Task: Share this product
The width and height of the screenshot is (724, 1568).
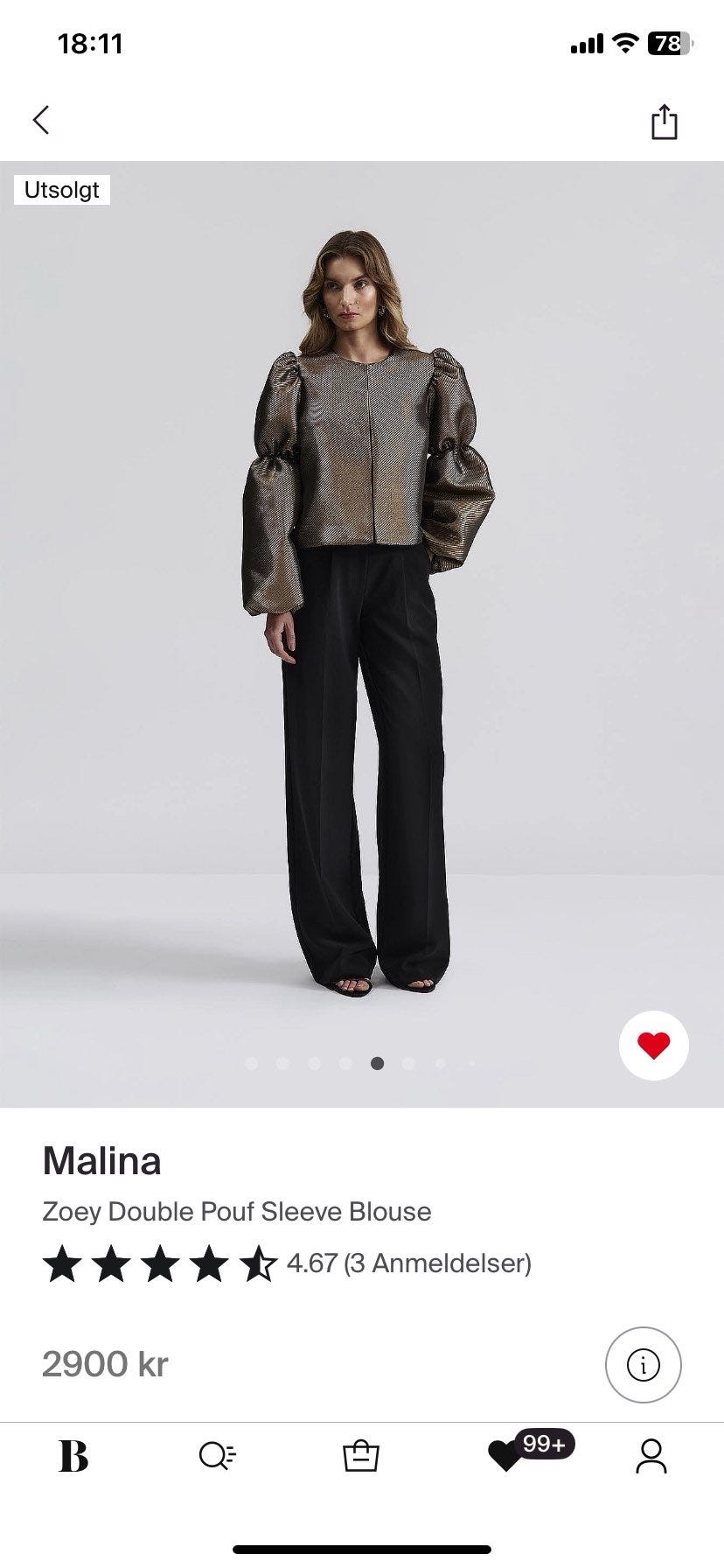Action: coord(664,122)
